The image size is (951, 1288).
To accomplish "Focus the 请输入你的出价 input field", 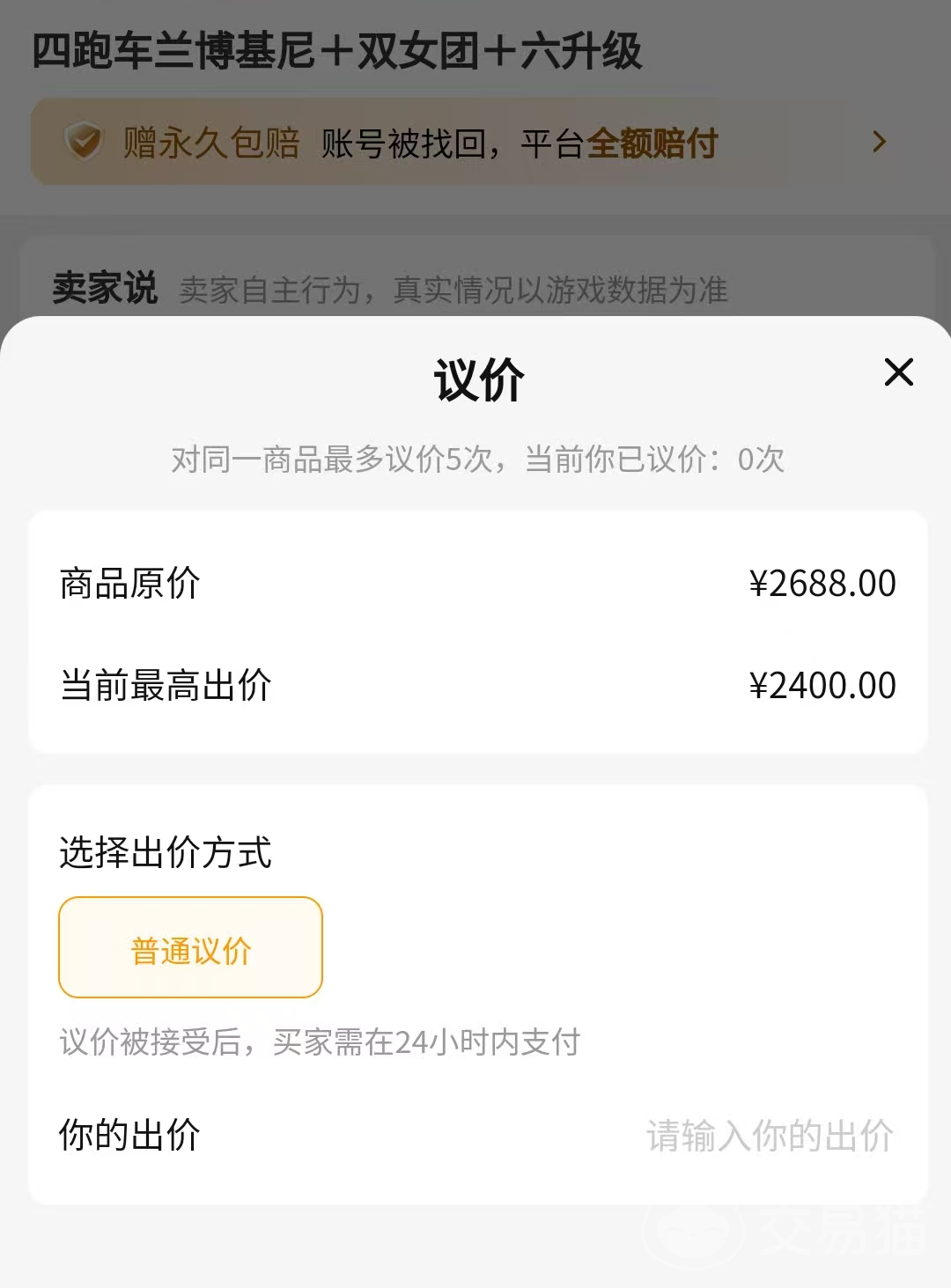I will pos(769,1136).
